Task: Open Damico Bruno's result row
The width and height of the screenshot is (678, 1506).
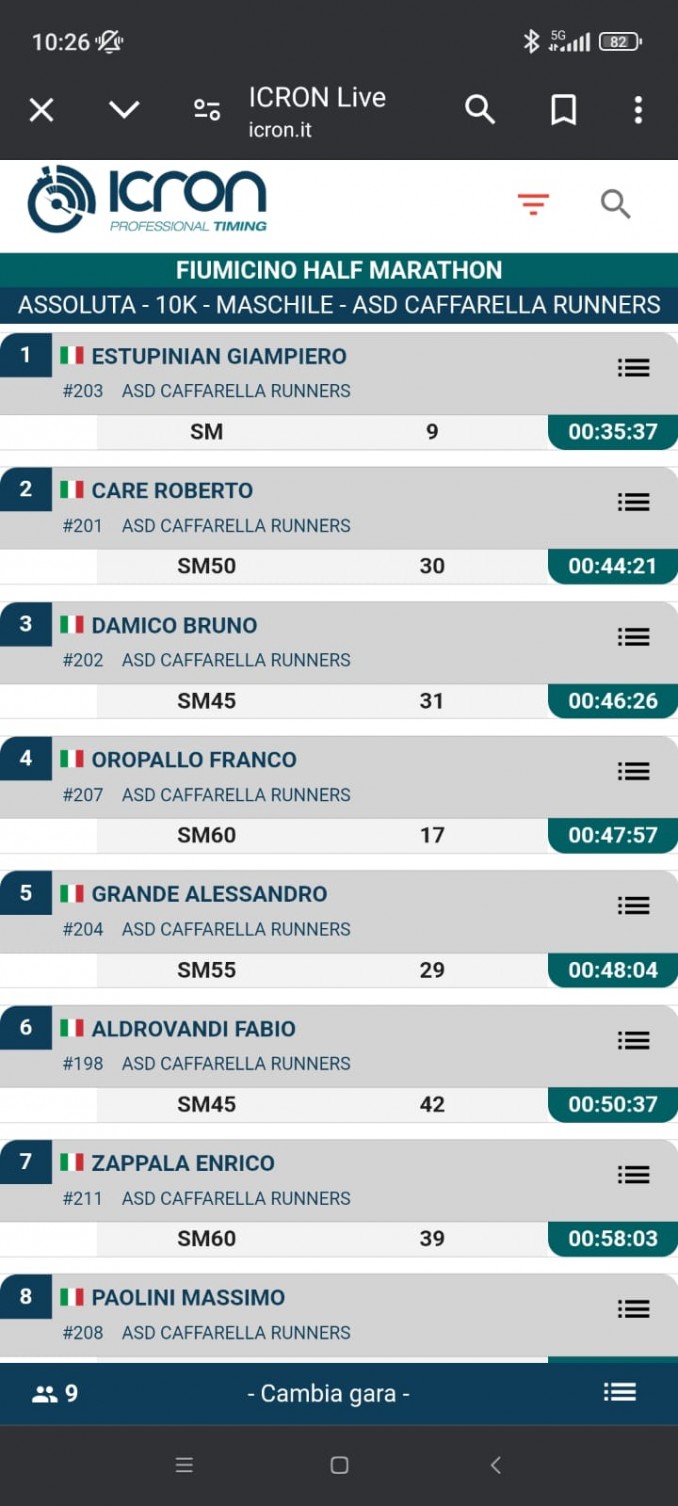Action: tap(339, 660)
